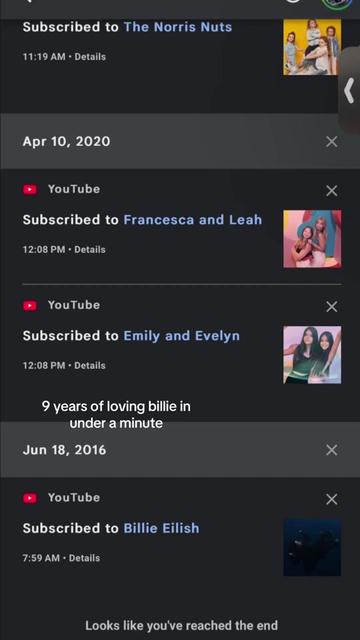
Task: View details of the 11:19 AM activity
Action: 90,57
